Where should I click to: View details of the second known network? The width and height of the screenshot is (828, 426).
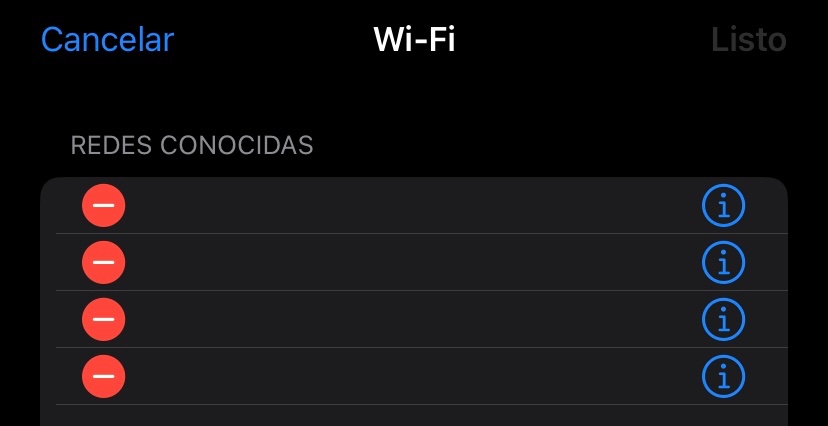coord(724,263)
